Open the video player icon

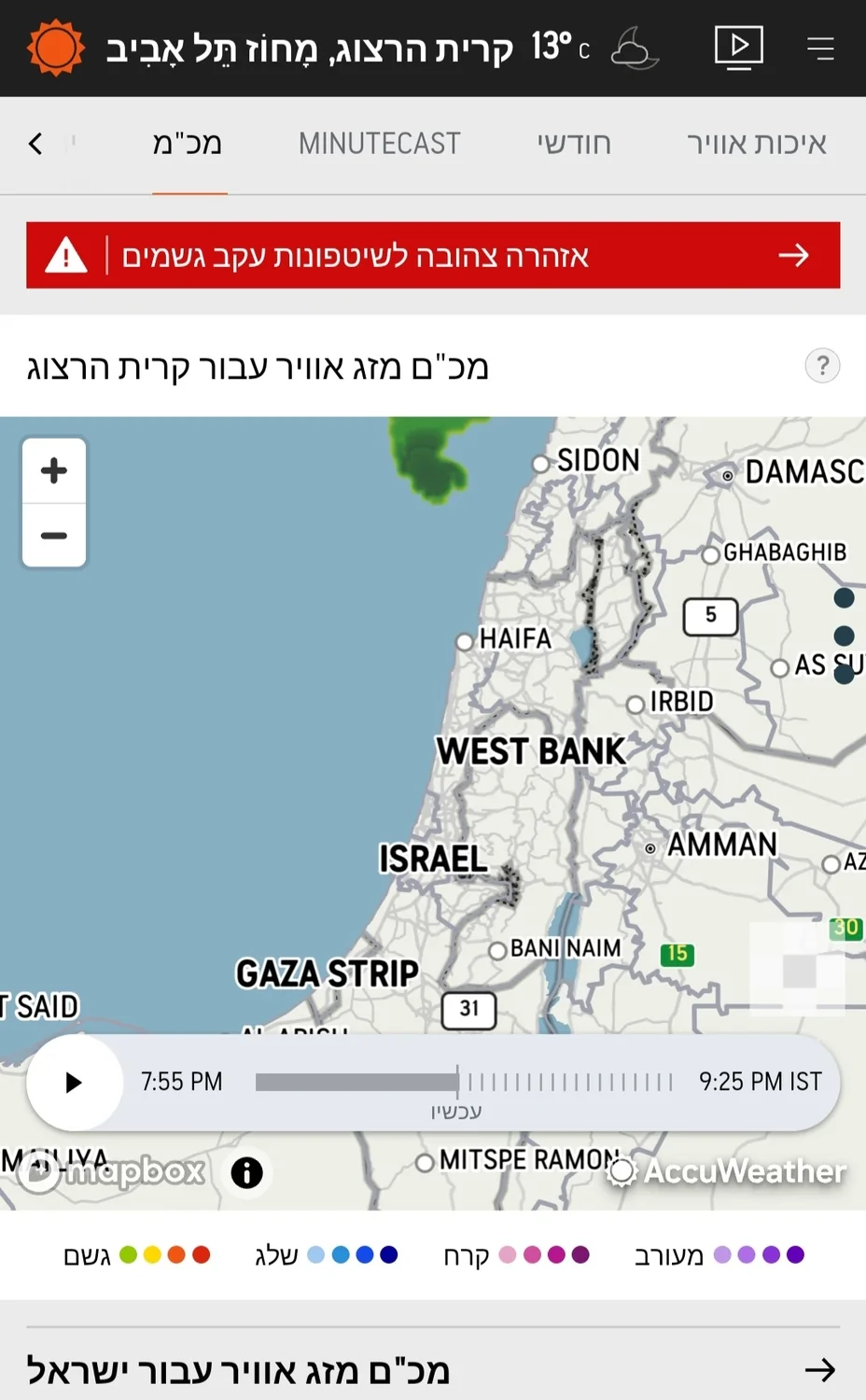738,47
